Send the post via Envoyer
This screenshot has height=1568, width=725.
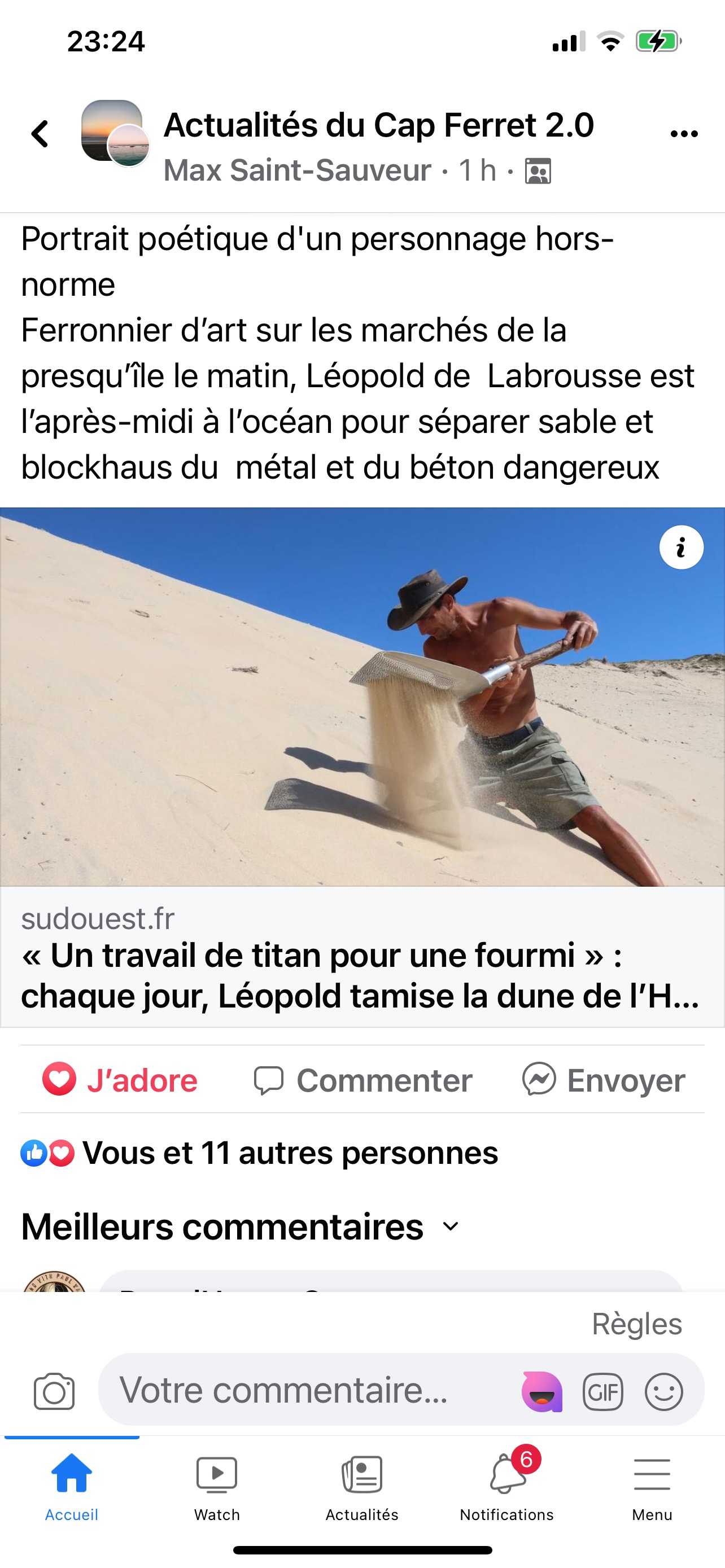point(604,1080)
